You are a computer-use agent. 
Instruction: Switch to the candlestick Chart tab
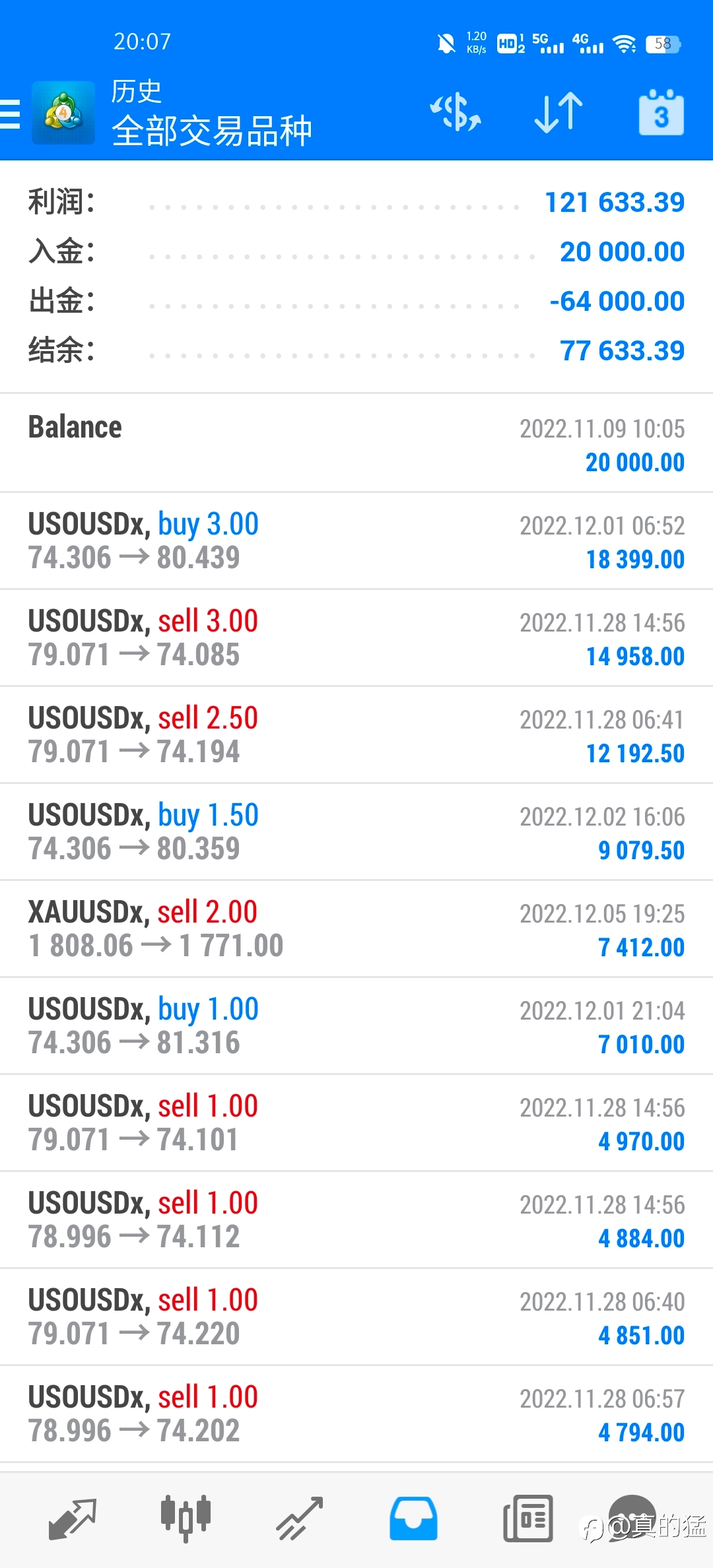pyautogui.click(x=186, y=1519)
